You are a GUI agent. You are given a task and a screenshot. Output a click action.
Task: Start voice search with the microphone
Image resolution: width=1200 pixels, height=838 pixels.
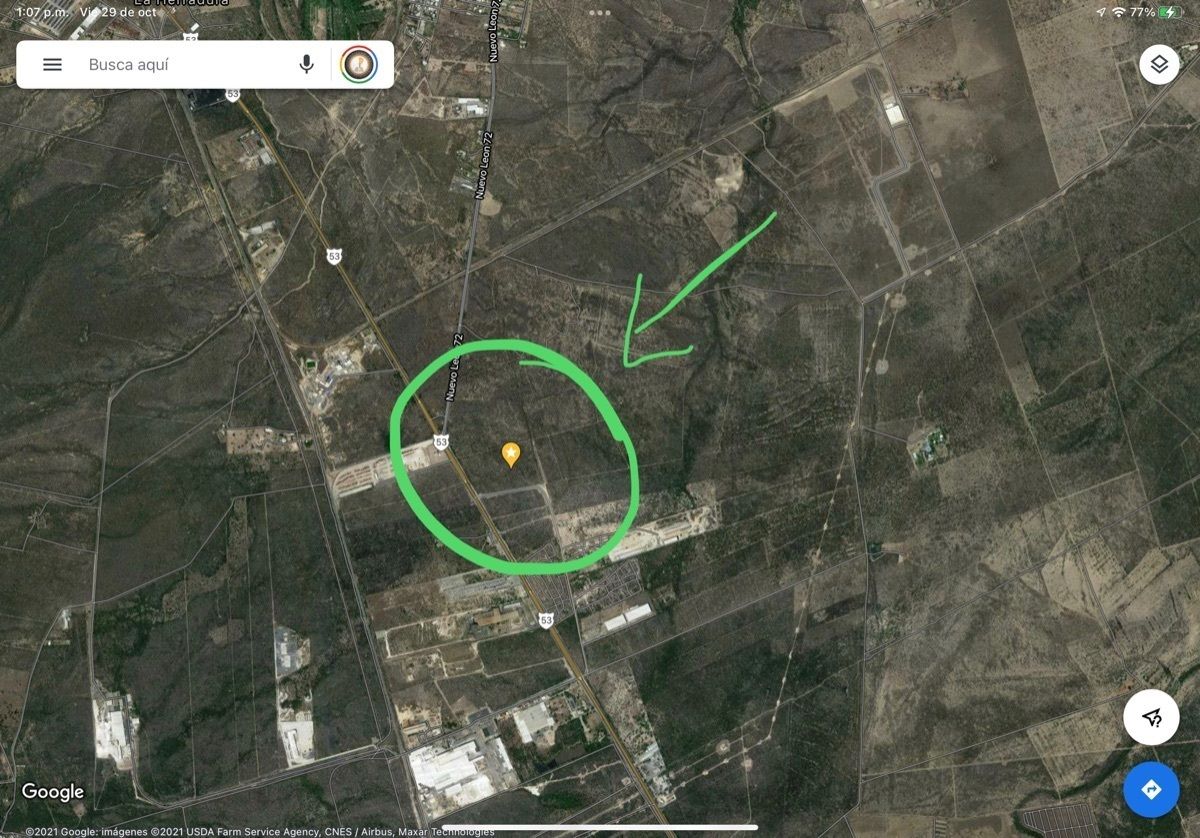306,65
